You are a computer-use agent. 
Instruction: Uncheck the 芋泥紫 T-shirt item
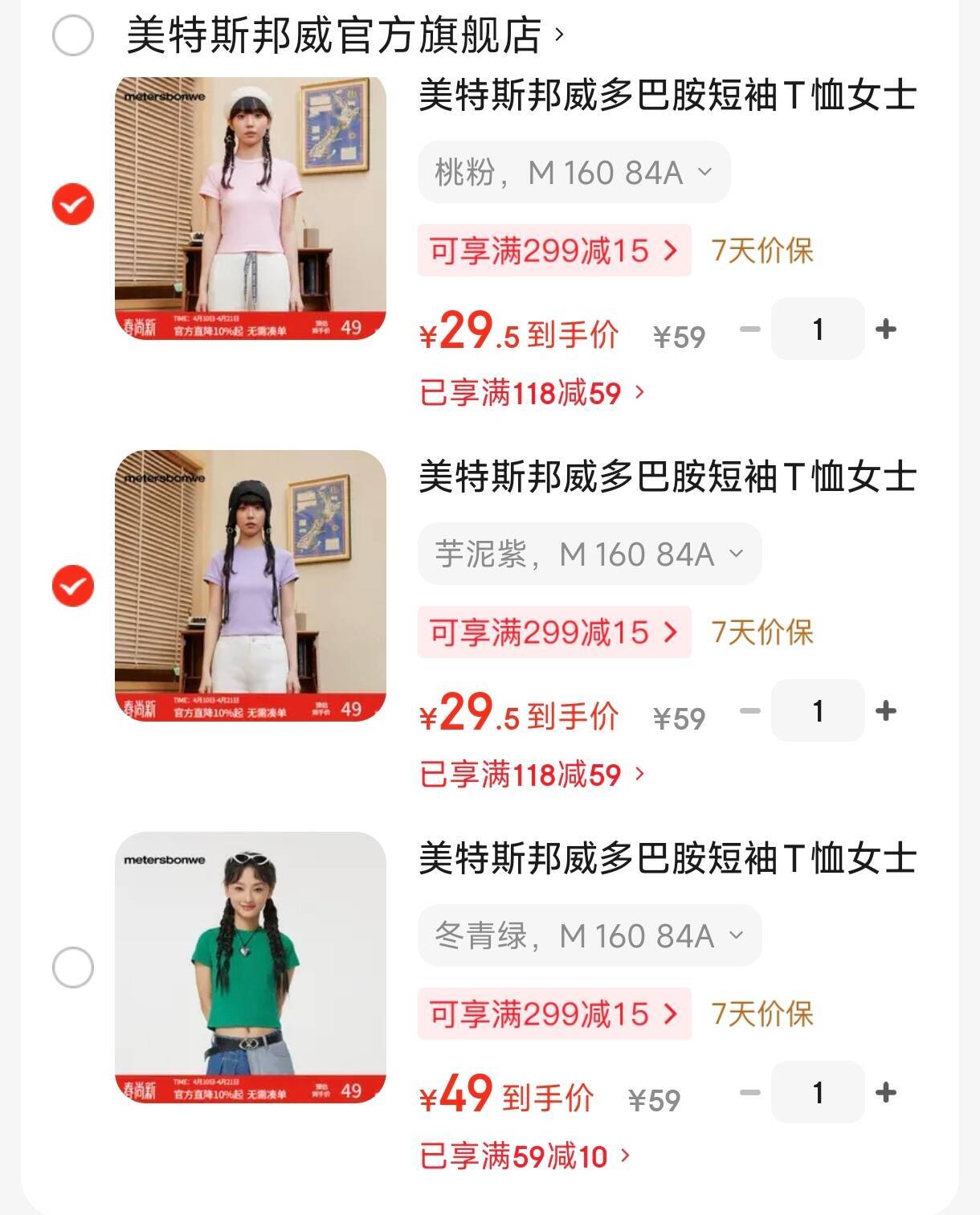coord(73,586)
